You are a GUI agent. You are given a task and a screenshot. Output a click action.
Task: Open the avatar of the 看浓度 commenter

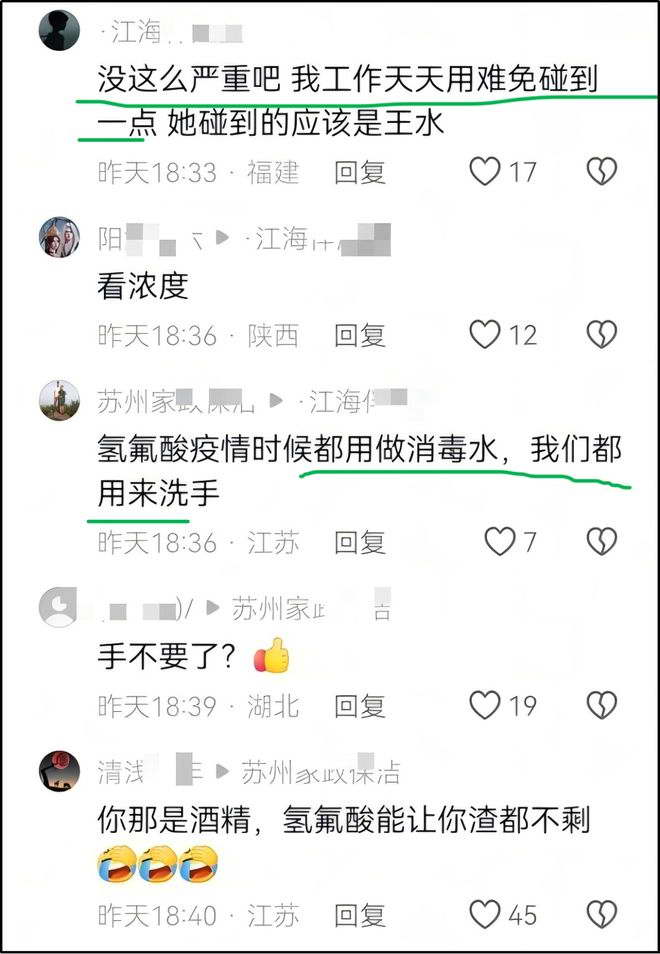tap(59, 238)
